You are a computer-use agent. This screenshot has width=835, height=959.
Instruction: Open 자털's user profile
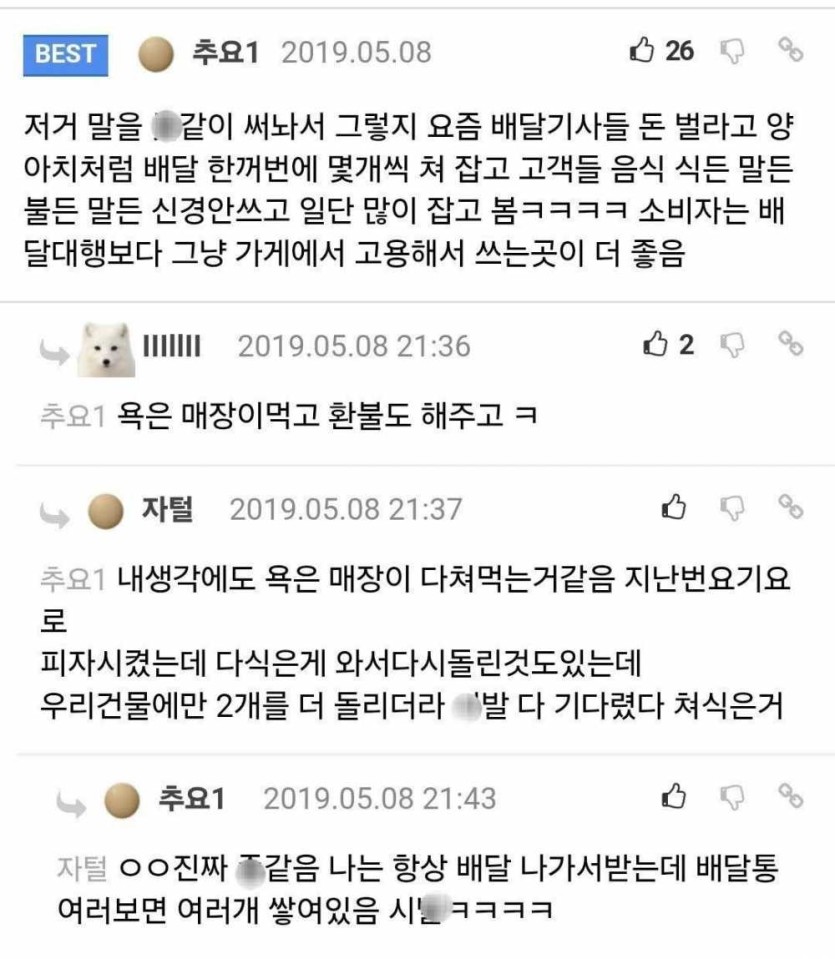tap(167, 510)
